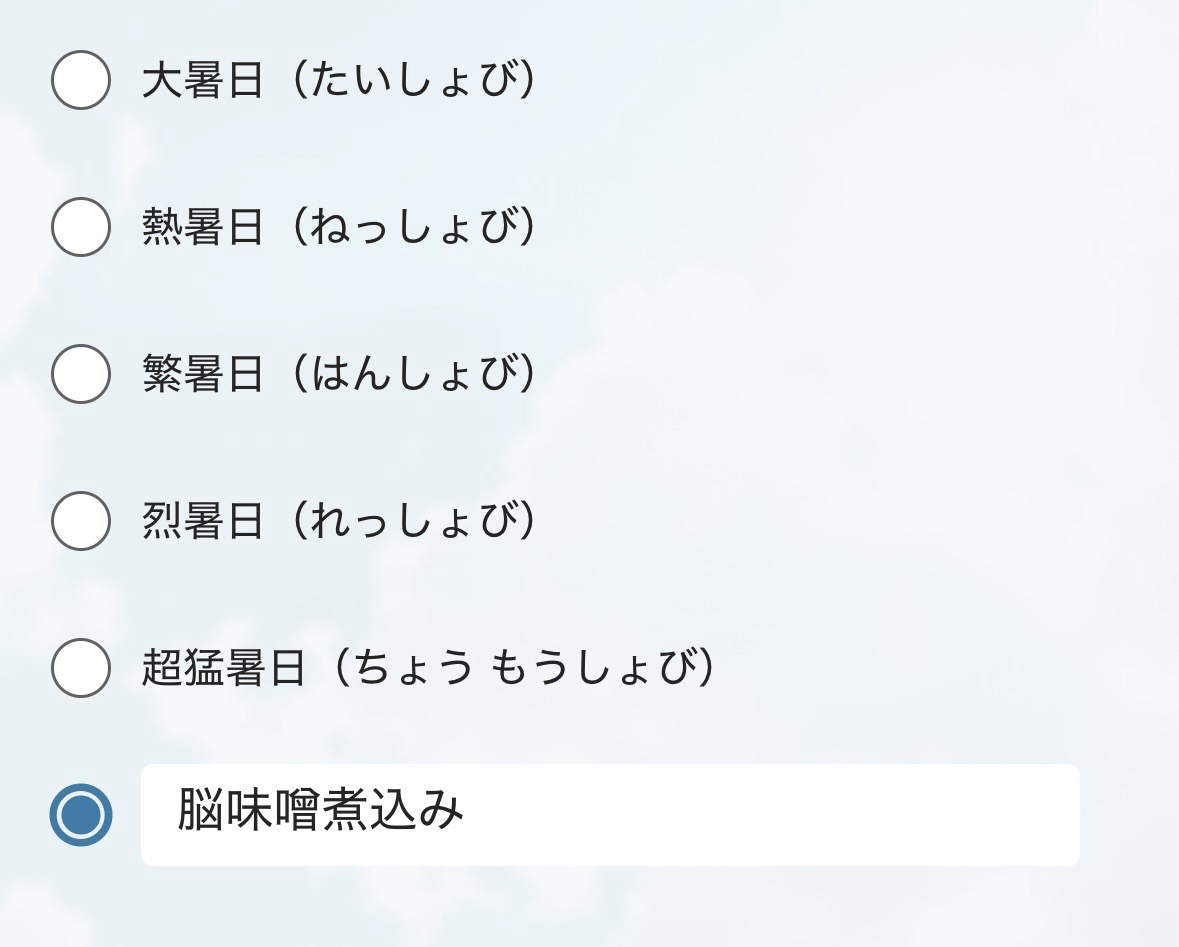The image size is (1179, 947).
Task: Choose 超猛暑日（ちょう もうしょび） option
Action: click(x=81, y=668)
